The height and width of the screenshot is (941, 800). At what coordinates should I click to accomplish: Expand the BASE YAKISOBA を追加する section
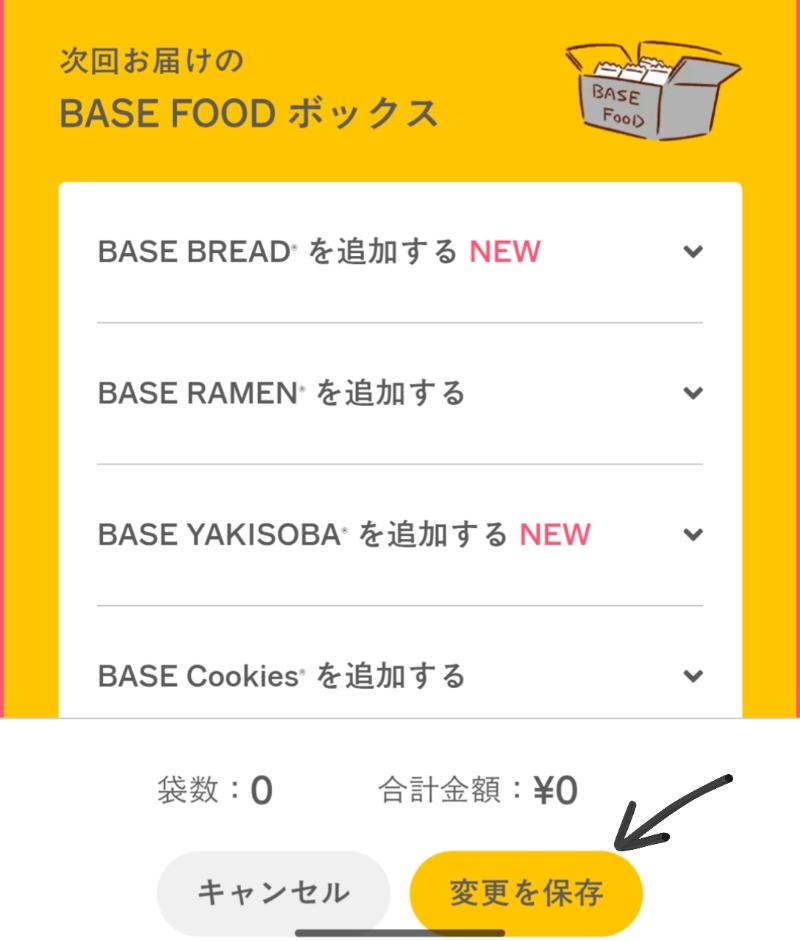(693, 535)
